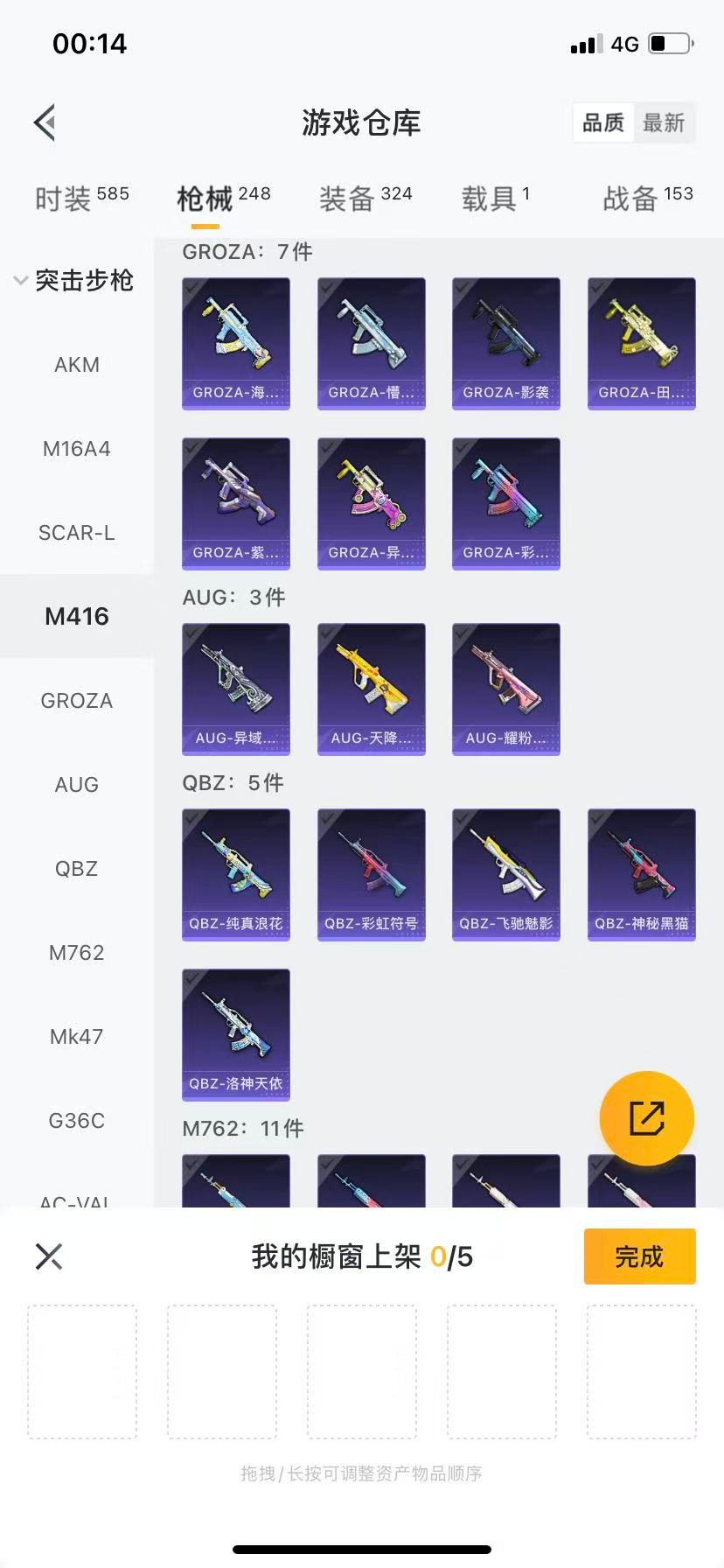The image size is (724, 1568).
Task: Select AKM in the weapon sidebar
Action: (x=77, y=365)
